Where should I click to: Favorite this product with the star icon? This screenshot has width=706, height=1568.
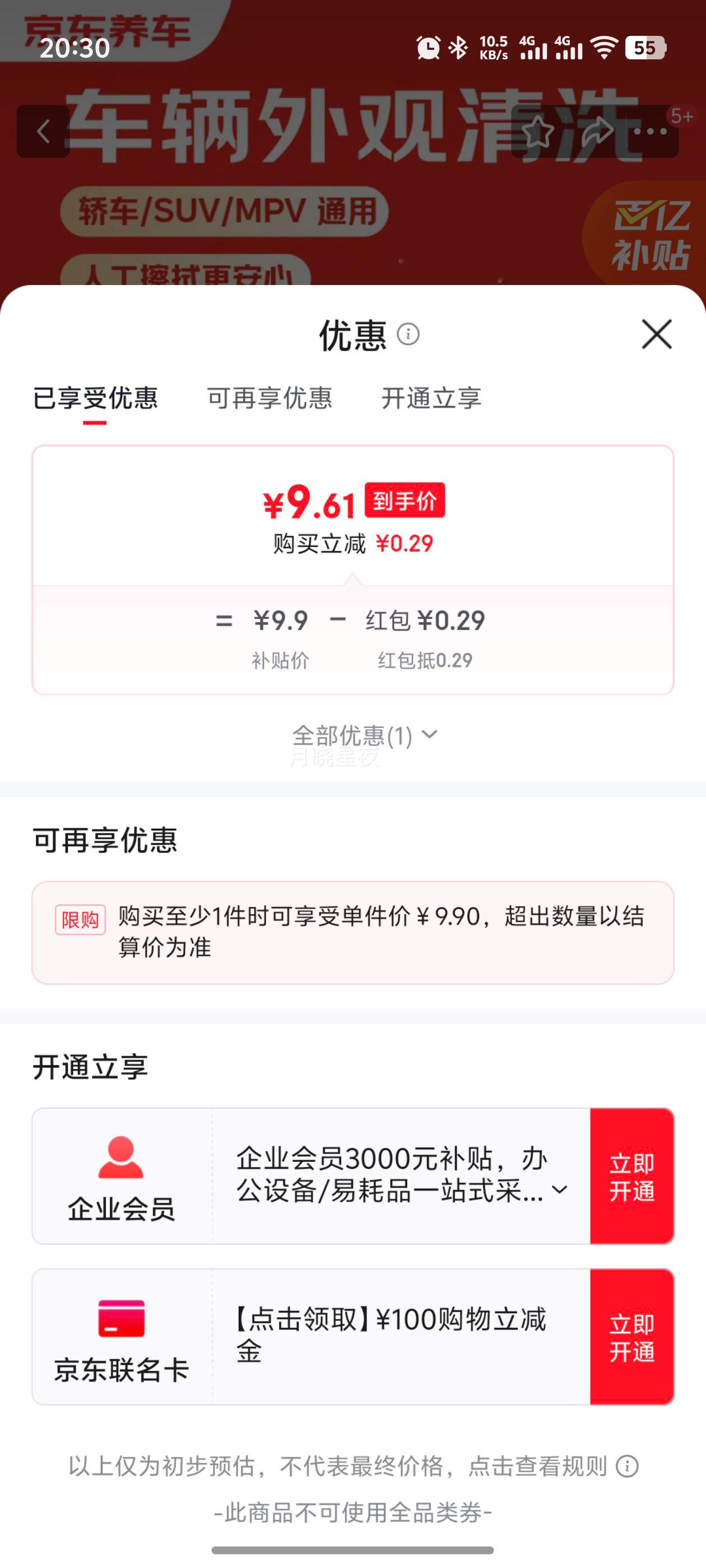click(537, 132)
